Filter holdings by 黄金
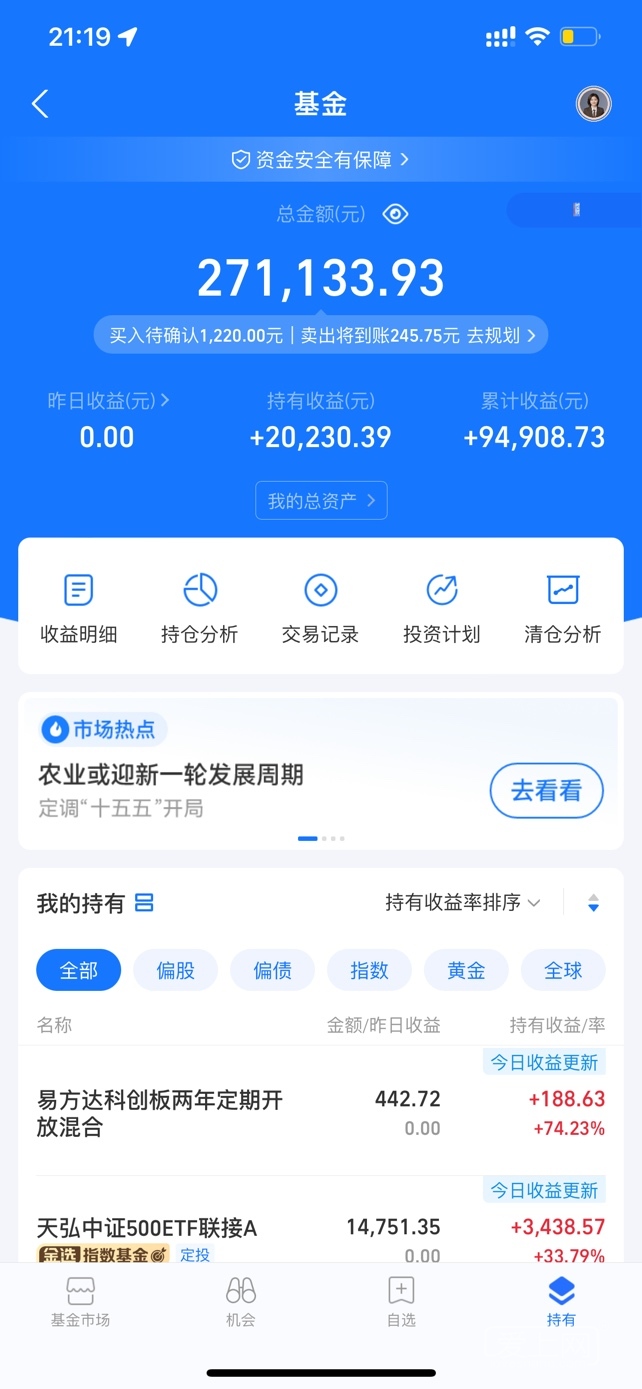The width and height of the screenshot is (642, 1389). tap(466, 970)
